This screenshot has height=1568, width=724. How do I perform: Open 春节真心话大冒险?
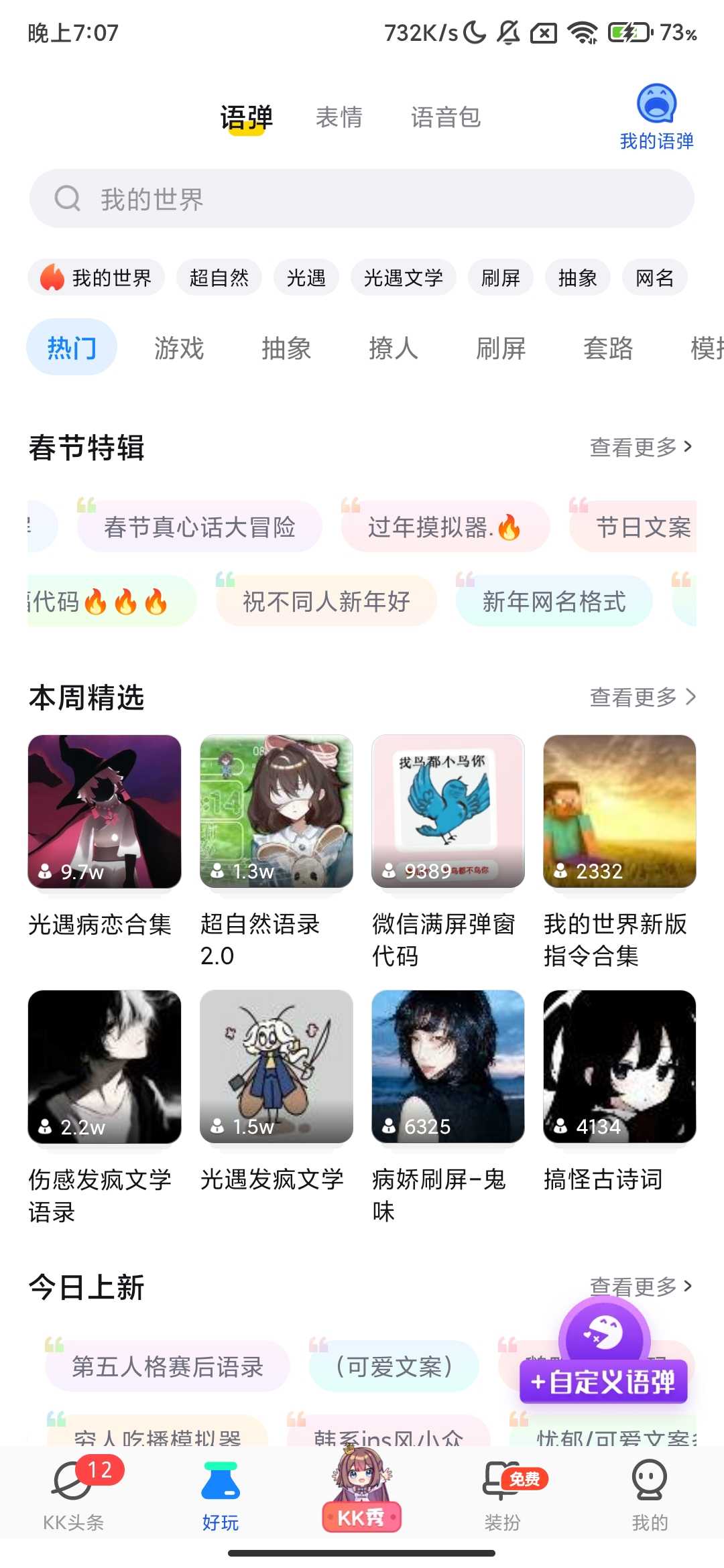coord(200,527)
